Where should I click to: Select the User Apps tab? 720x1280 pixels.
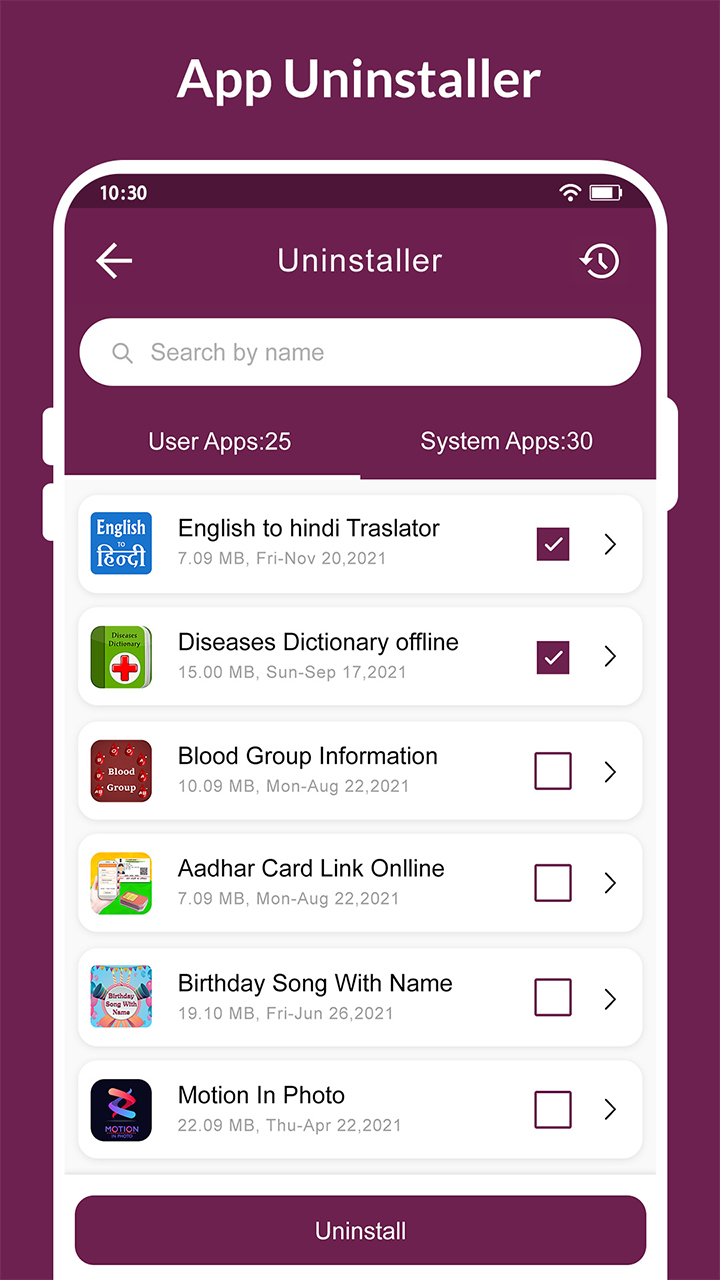point(219,441)
